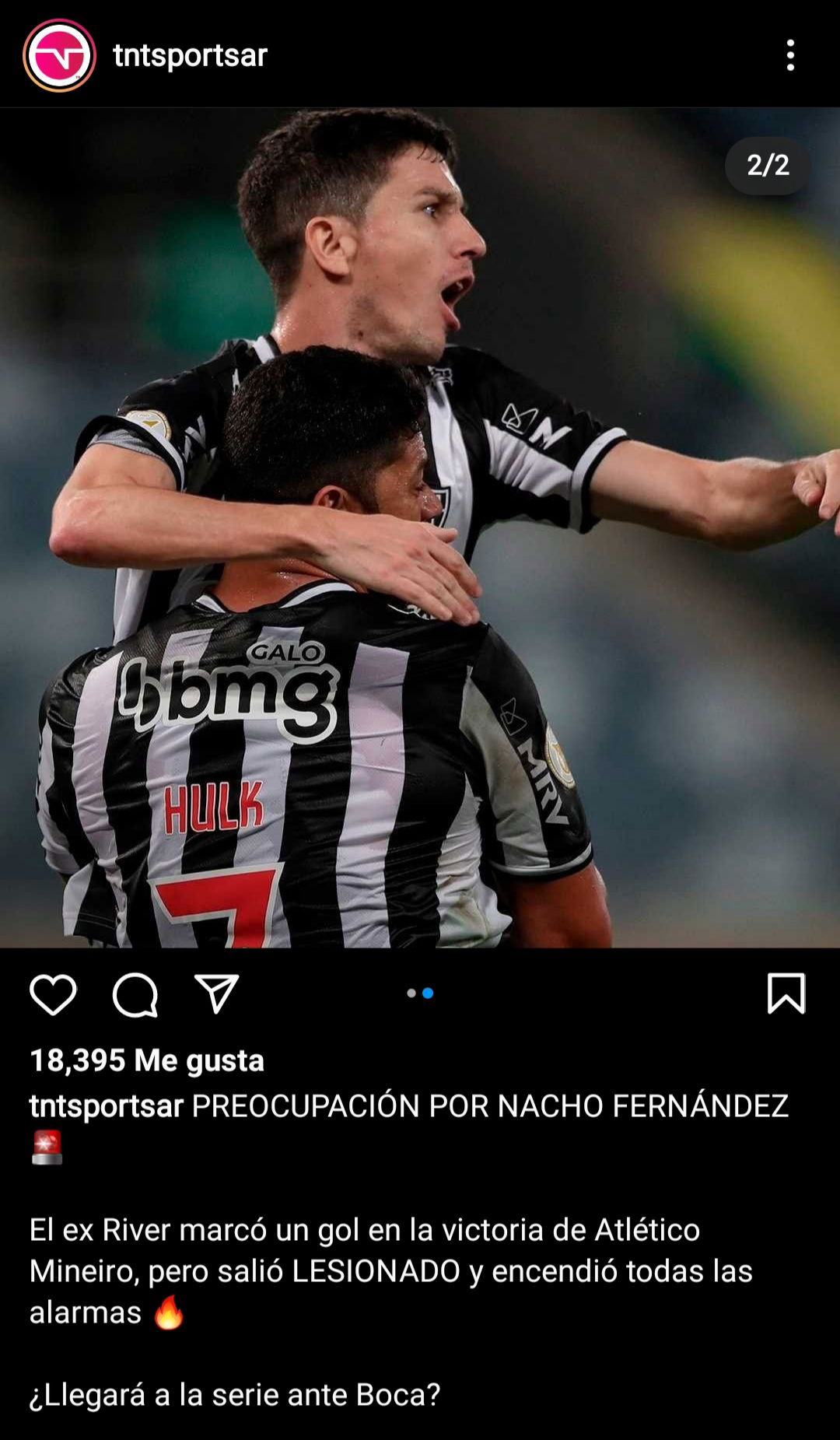Tap tntsportsar username in the caption
The width and height of the screenshot is (840, 1440).
point(107,1105)
